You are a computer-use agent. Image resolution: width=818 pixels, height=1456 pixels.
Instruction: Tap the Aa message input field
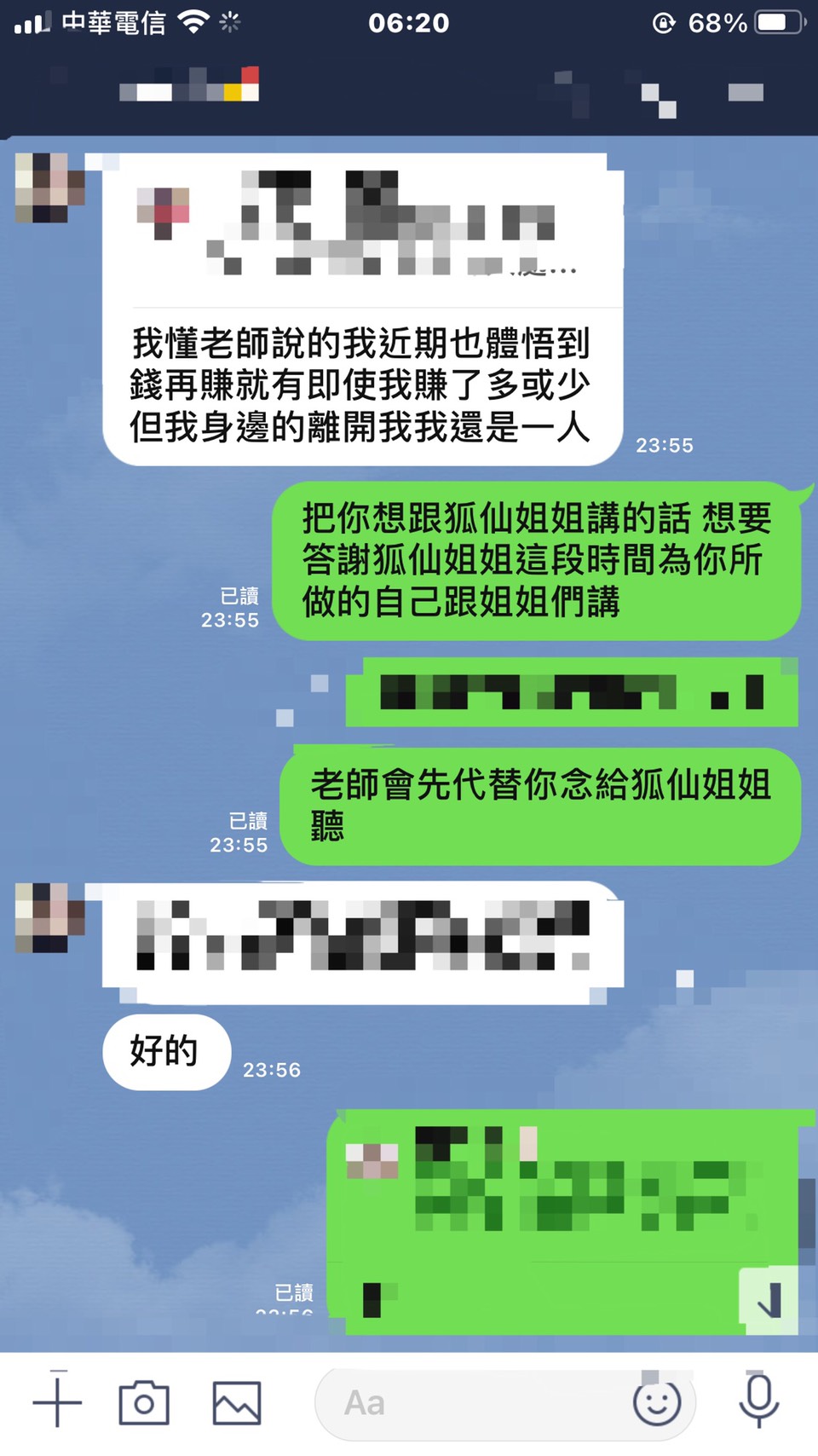coord(469,1403)
